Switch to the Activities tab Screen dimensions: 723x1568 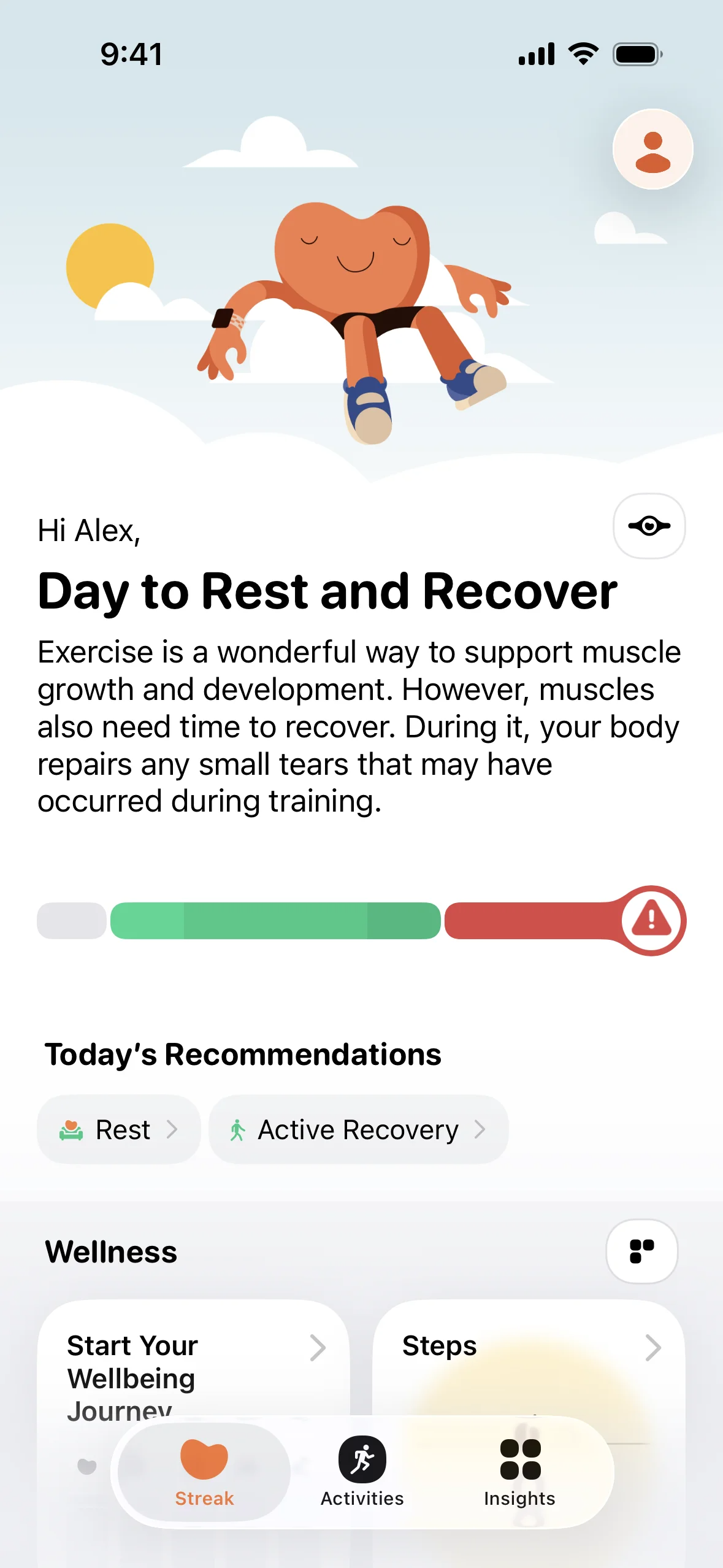362,1472
